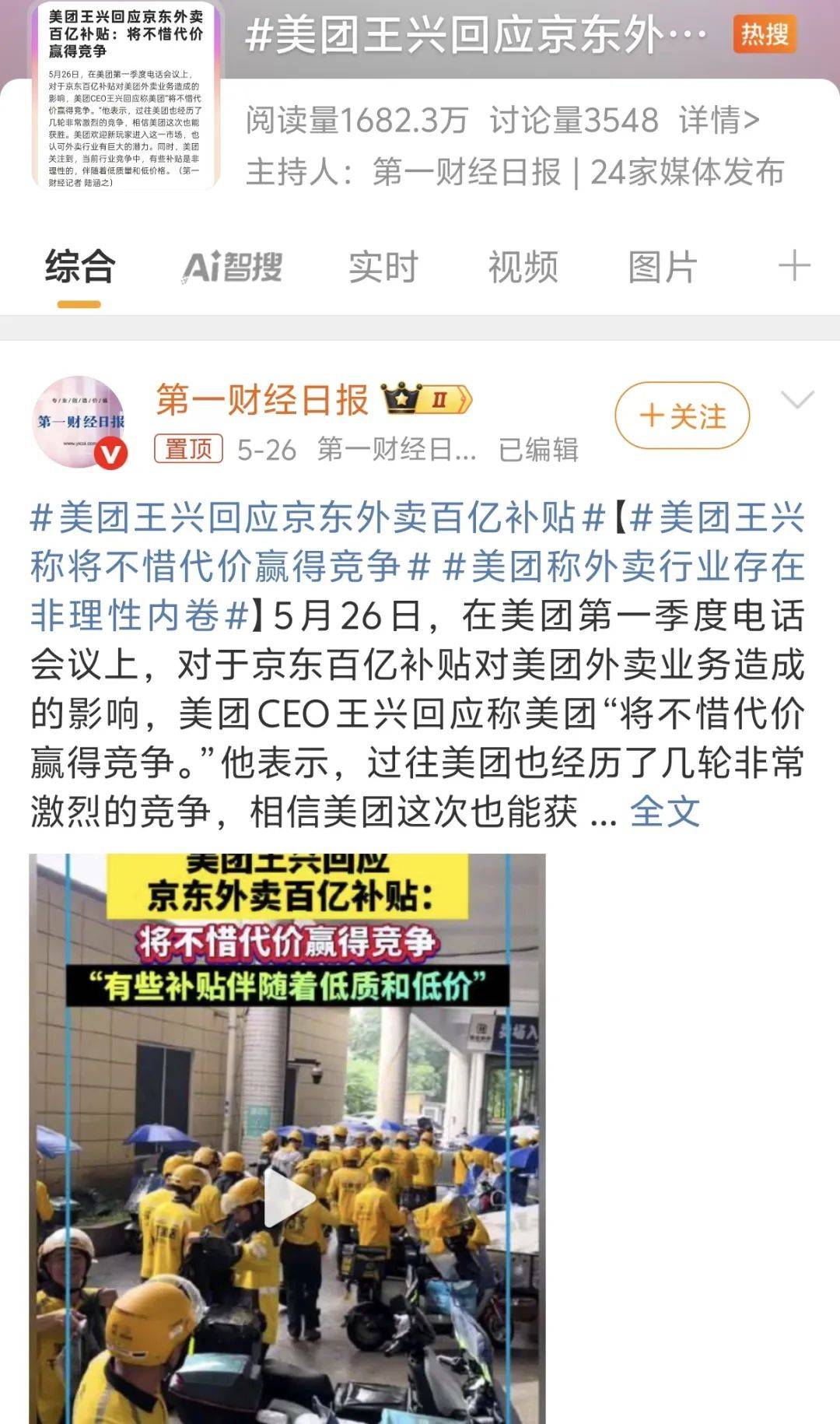Add more tabs with the plus icon
The width and height of the screenshot is (840, 1424).
pyautogui.click(x=794, y=267)
